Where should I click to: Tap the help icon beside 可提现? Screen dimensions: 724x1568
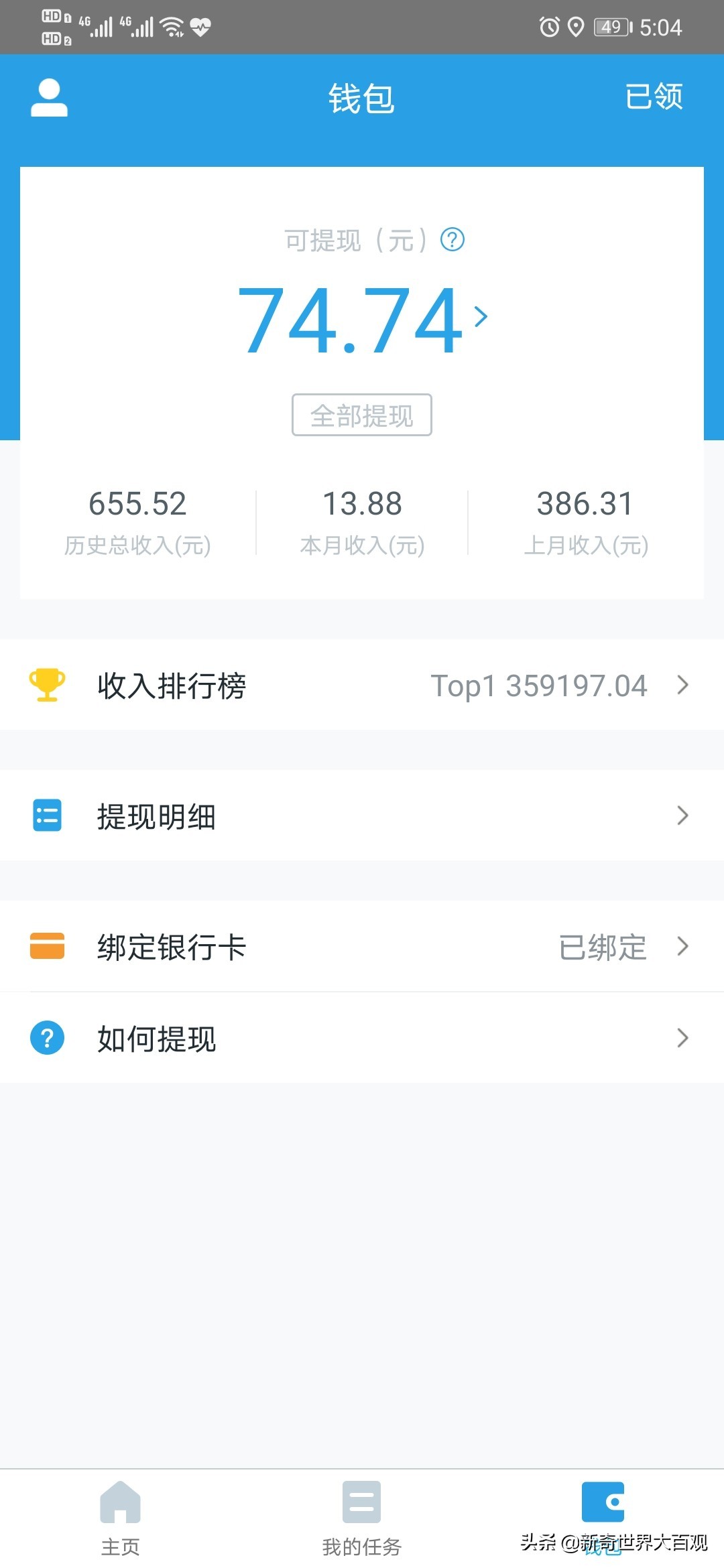(452, 239)
